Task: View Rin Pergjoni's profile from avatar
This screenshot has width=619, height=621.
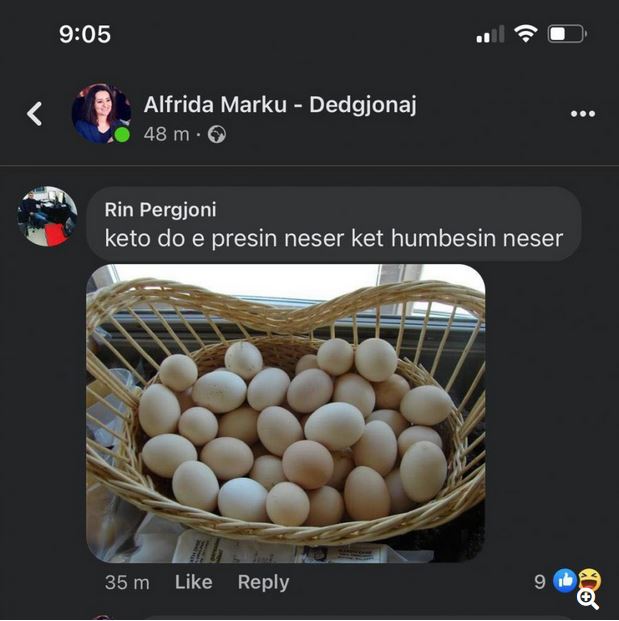Action: 47,216
